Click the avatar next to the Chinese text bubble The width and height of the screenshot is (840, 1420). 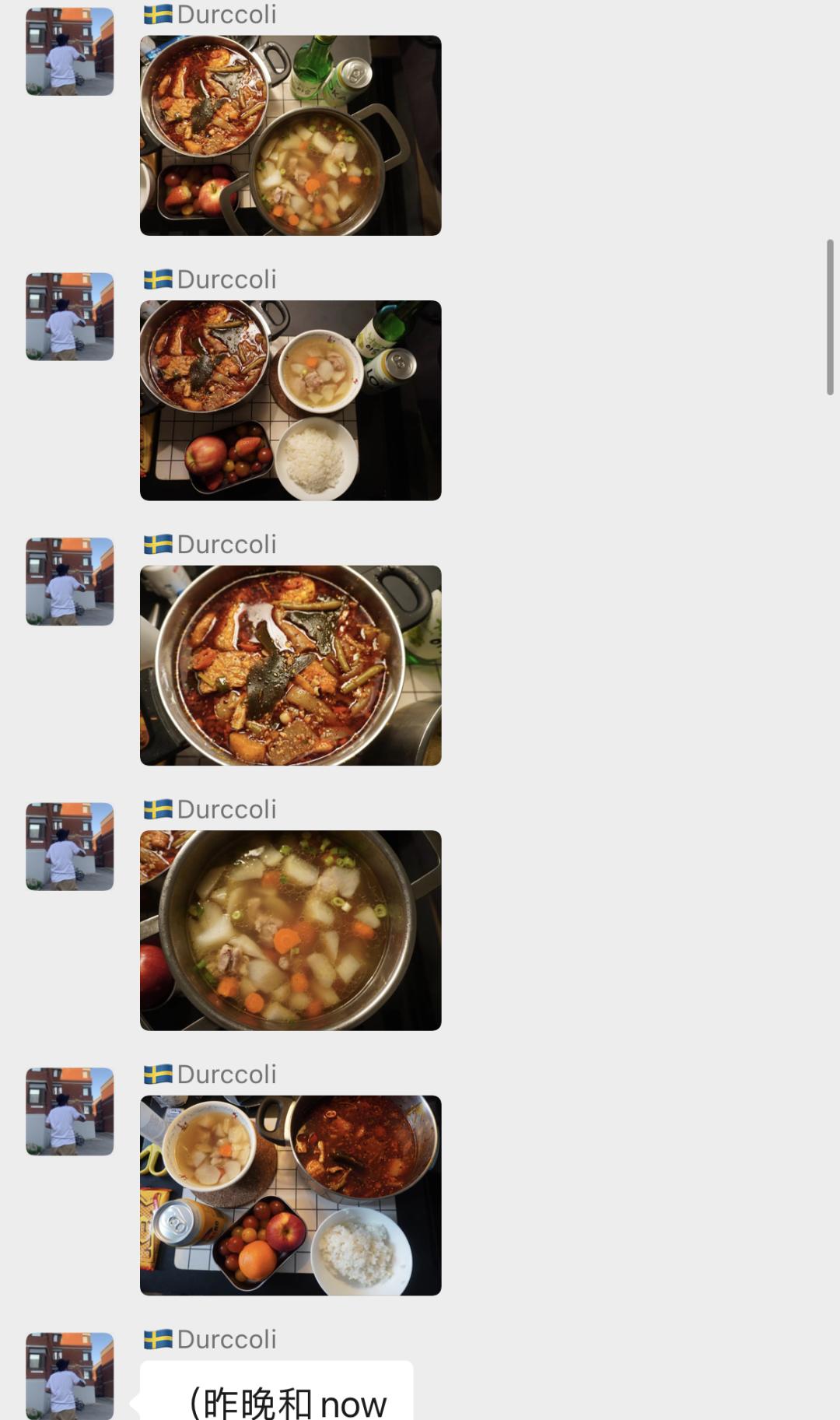[69, 1376]
